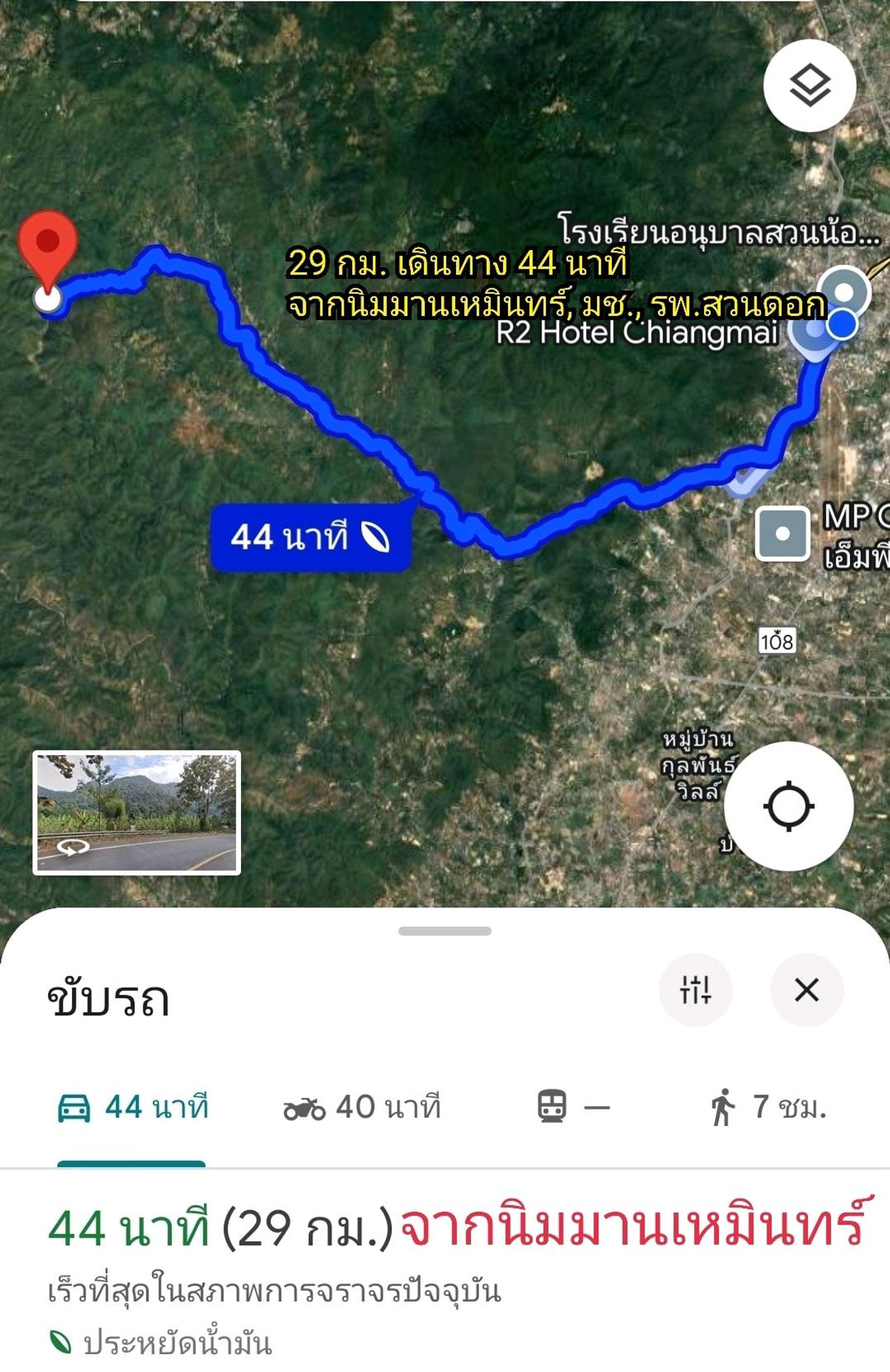Center the map on my location
This screenshot has width=890, height=1372.
(788, 806)
